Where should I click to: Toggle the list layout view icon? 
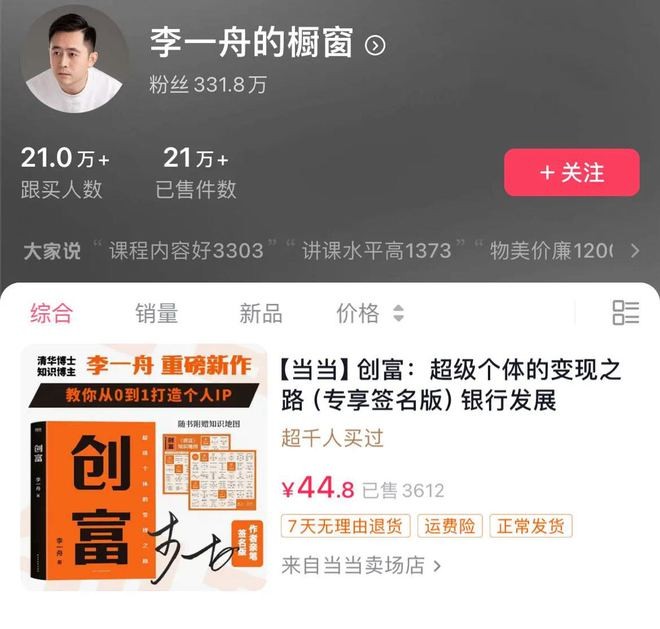(625, 313)
